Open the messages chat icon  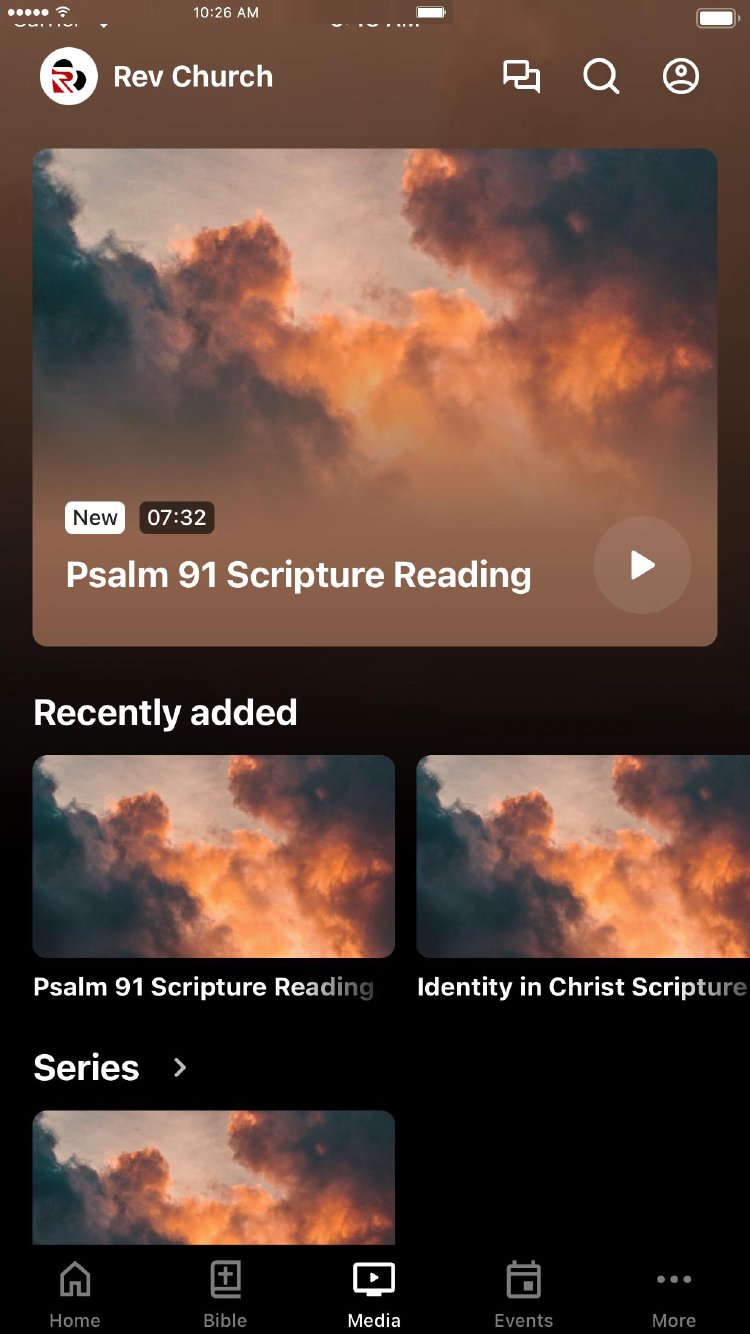click(x=521, y=77)
